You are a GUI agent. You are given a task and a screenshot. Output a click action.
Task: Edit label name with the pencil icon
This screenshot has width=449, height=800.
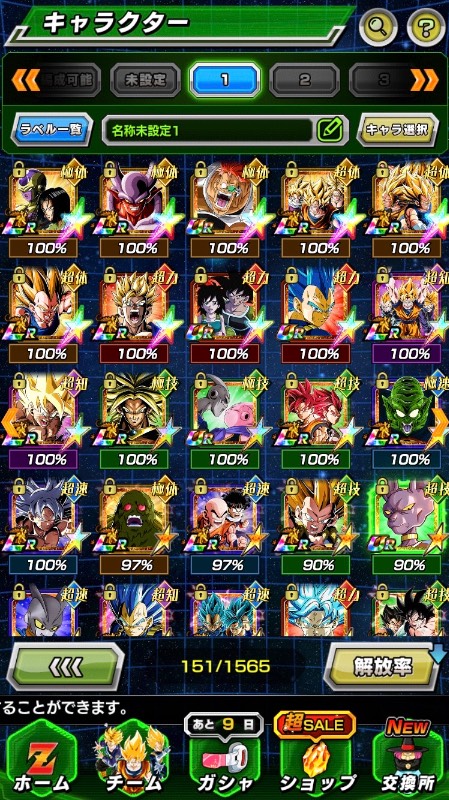[x=330, y=130]
